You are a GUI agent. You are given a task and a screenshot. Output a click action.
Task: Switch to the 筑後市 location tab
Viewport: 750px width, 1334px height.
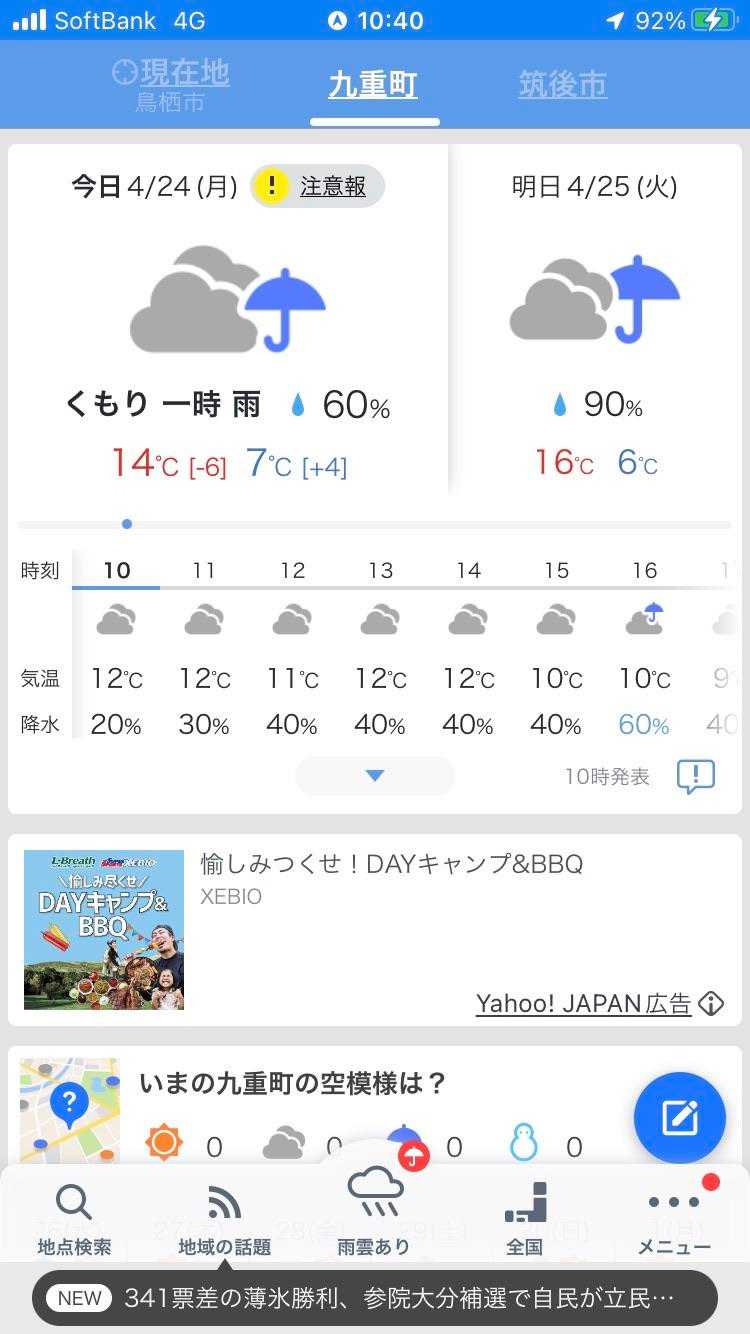click(562, 85)
